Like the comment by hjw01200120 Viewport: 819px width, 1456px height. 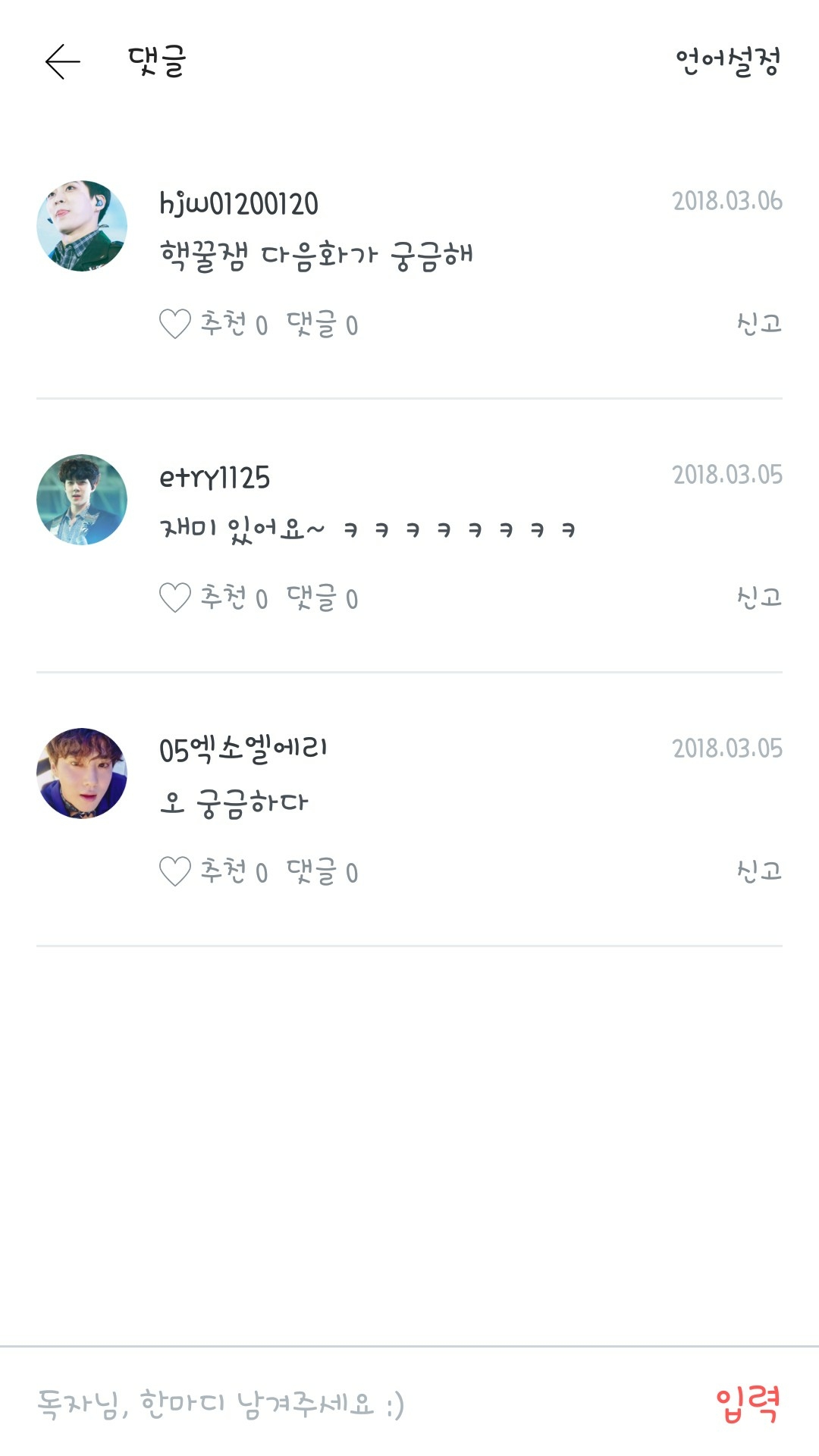pos(175,325)
